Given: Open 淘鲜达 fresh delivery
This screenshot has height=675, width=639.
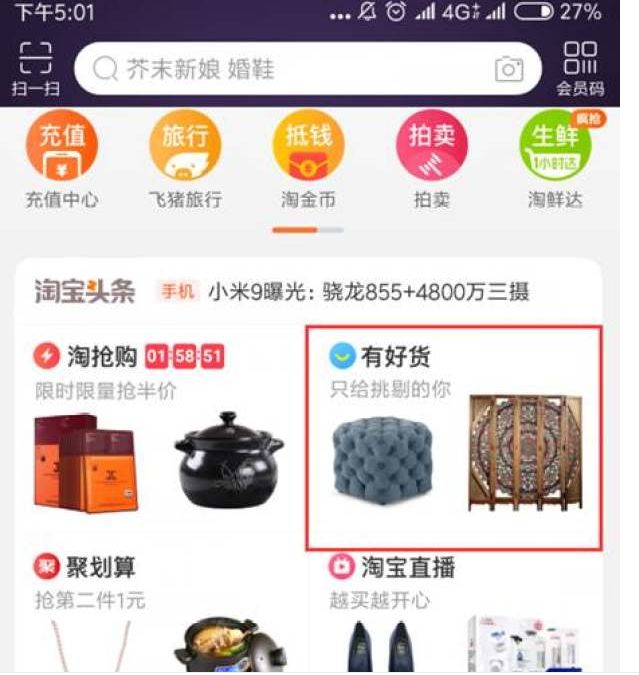Looking at the screenshot, I should point(555,160).
